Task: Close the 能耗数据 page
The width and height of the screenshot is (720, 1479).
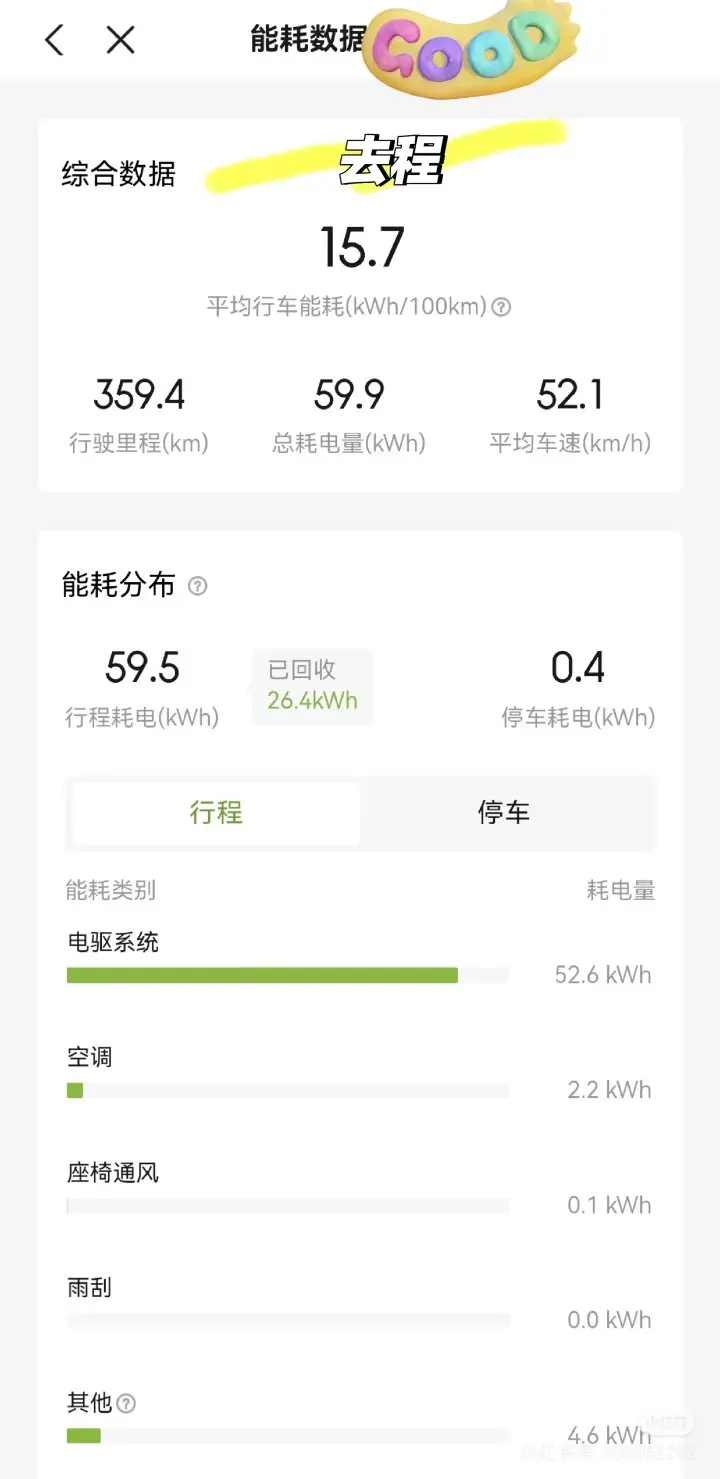Action: click(120, 40)
